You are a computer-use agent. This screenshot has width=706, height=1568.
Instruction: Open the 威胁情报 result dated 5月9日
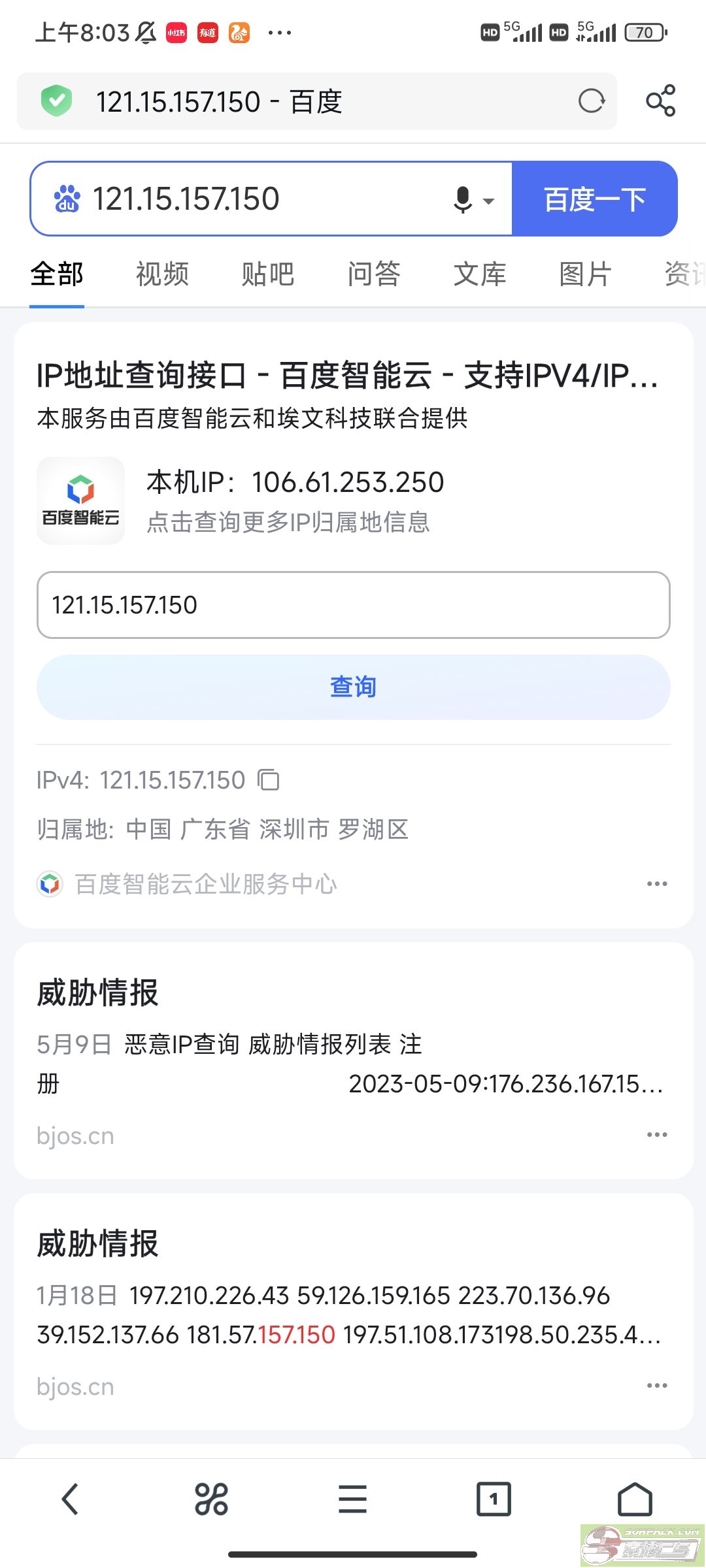[98, 993]
